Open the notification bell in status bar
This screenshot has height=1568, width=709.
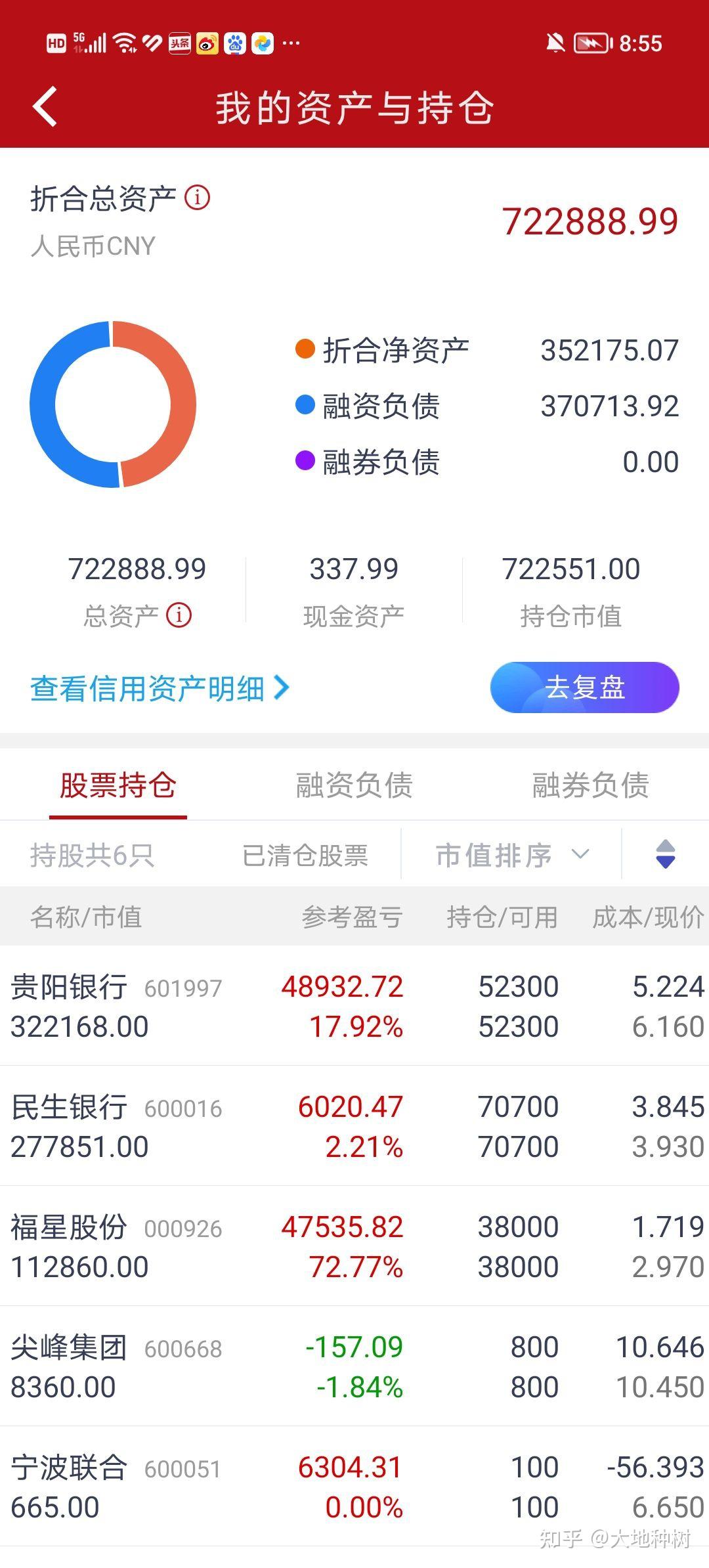(555, 43)
